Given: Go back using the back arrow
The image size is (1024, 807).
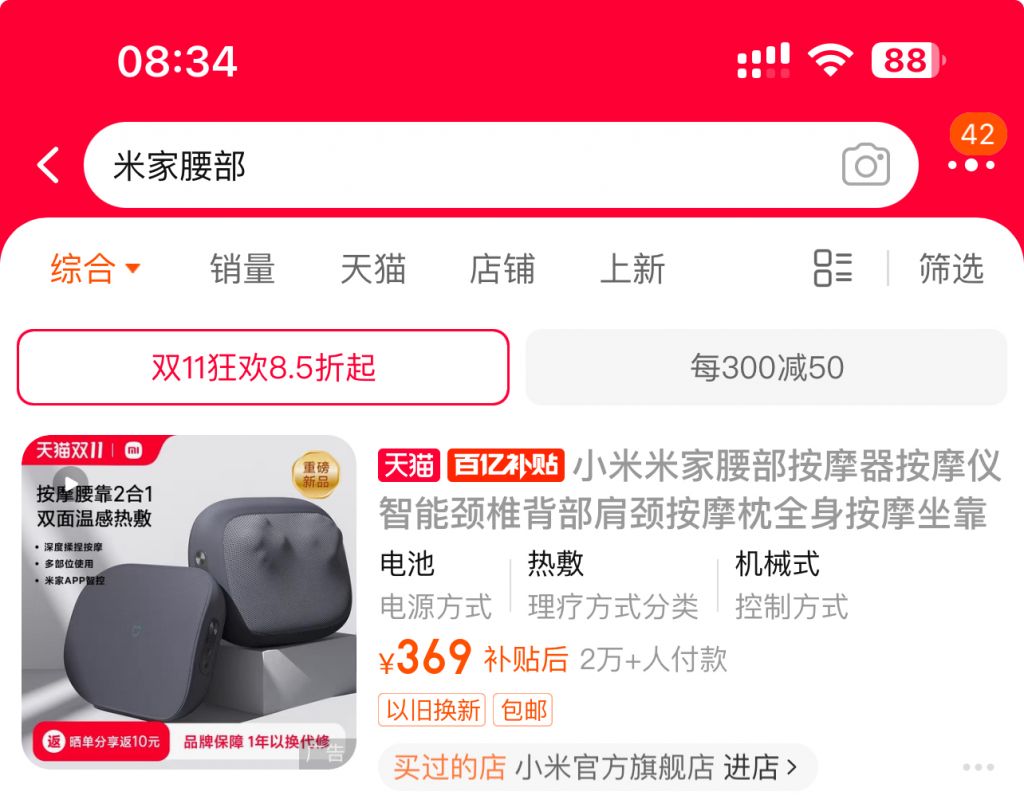Looking at the screenshot, I should 48,165.
